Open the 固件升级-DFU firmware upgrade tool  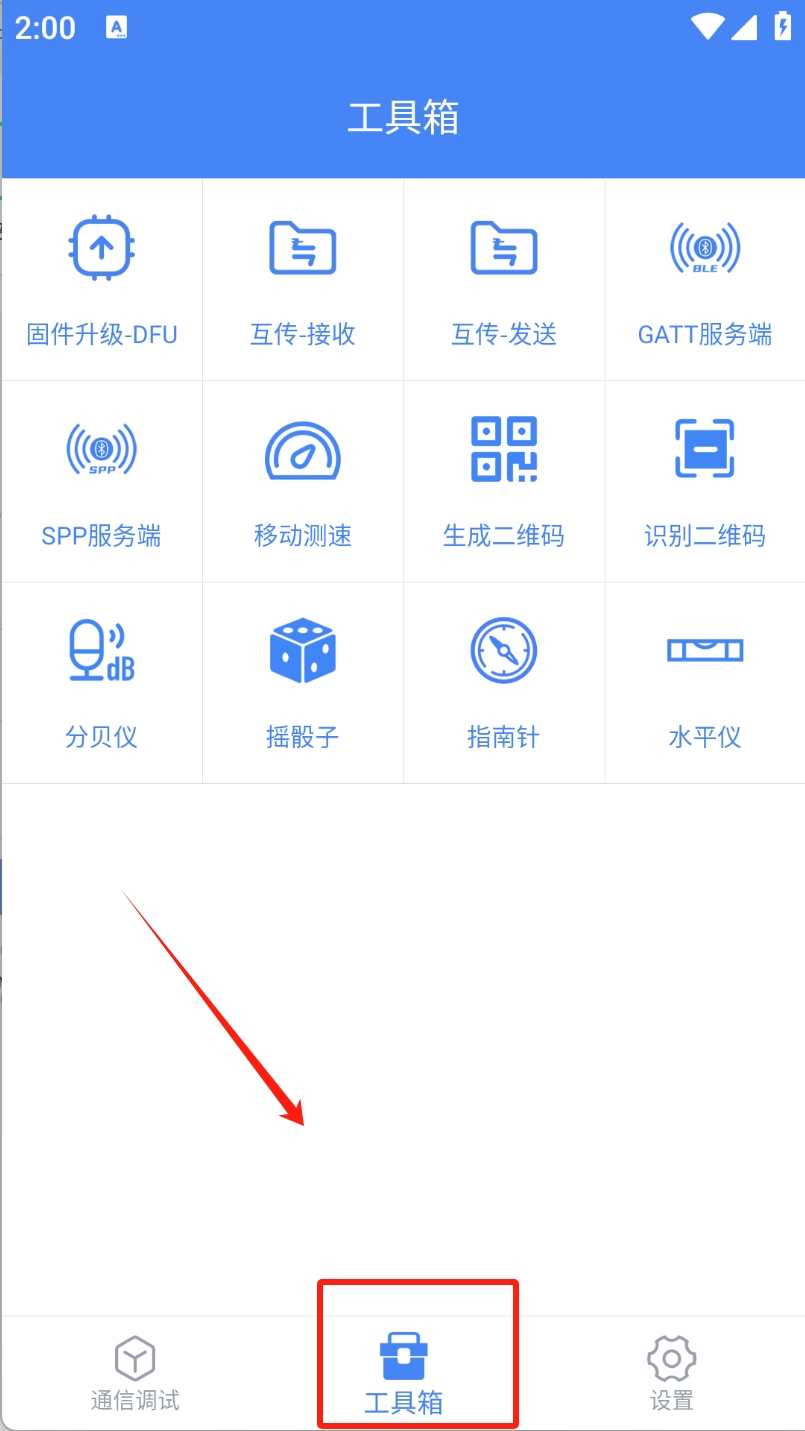point(101,280)
